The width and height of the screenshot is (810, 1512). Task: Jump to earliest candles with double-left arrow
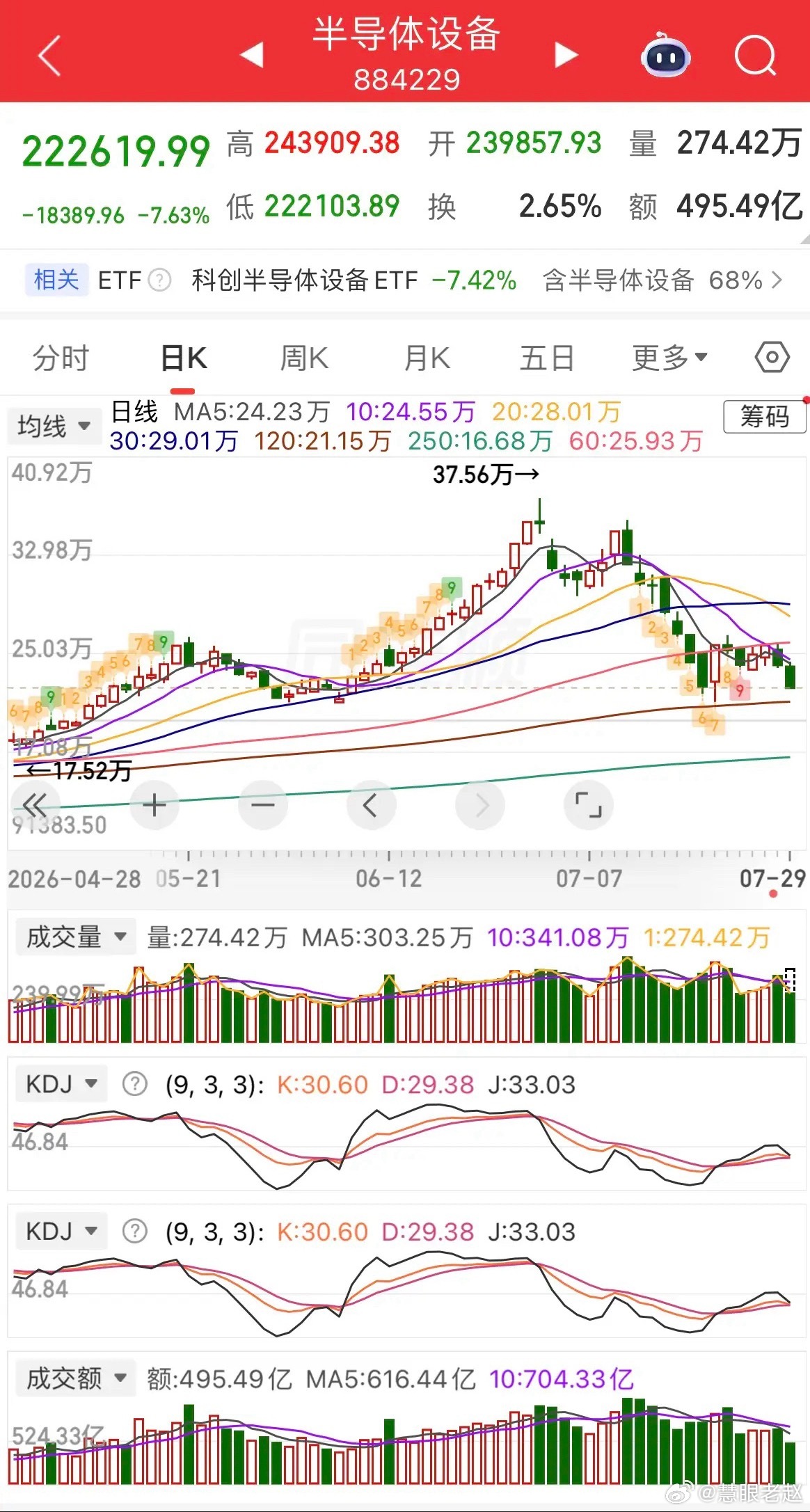click(x=35, y=806)
